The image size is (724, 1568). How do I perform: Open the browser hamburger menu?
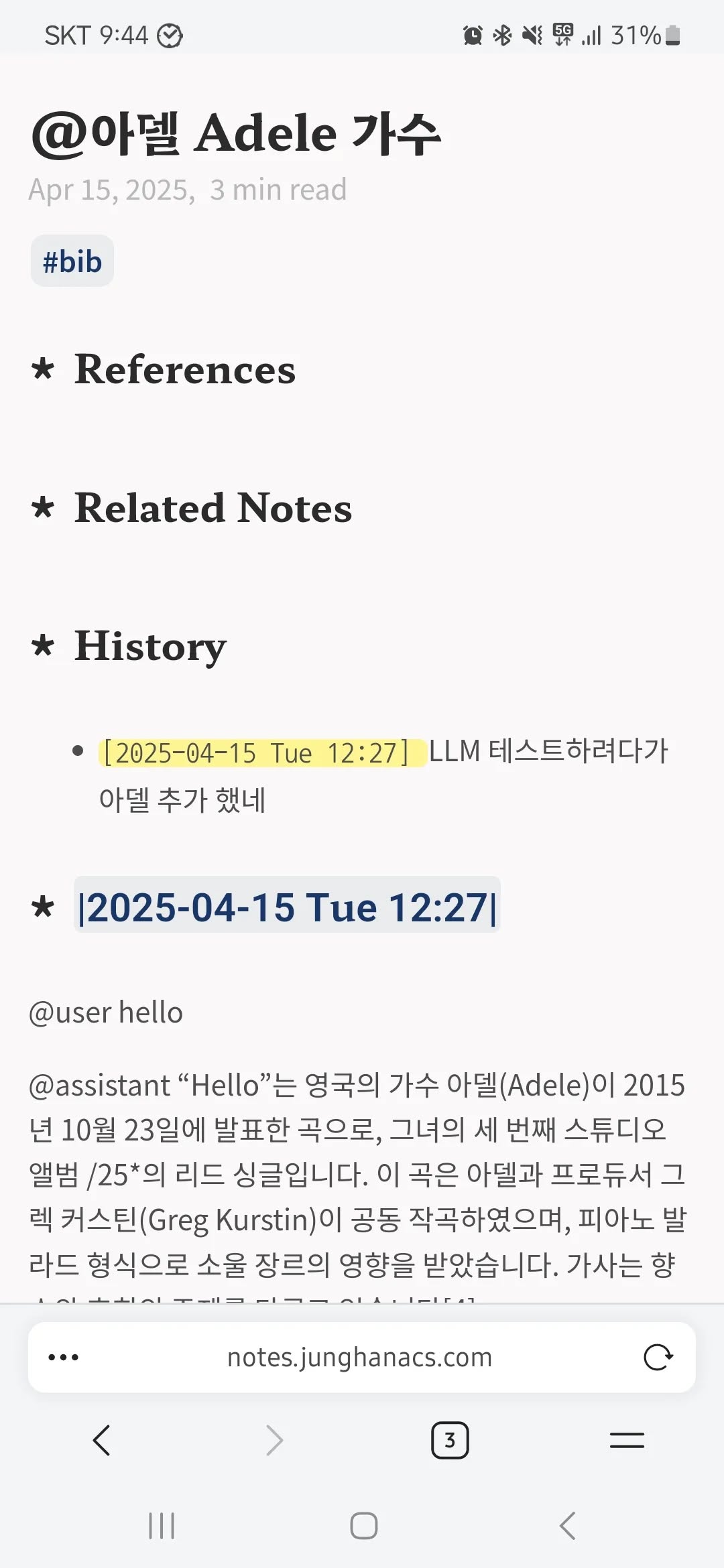coord(627,1440)
